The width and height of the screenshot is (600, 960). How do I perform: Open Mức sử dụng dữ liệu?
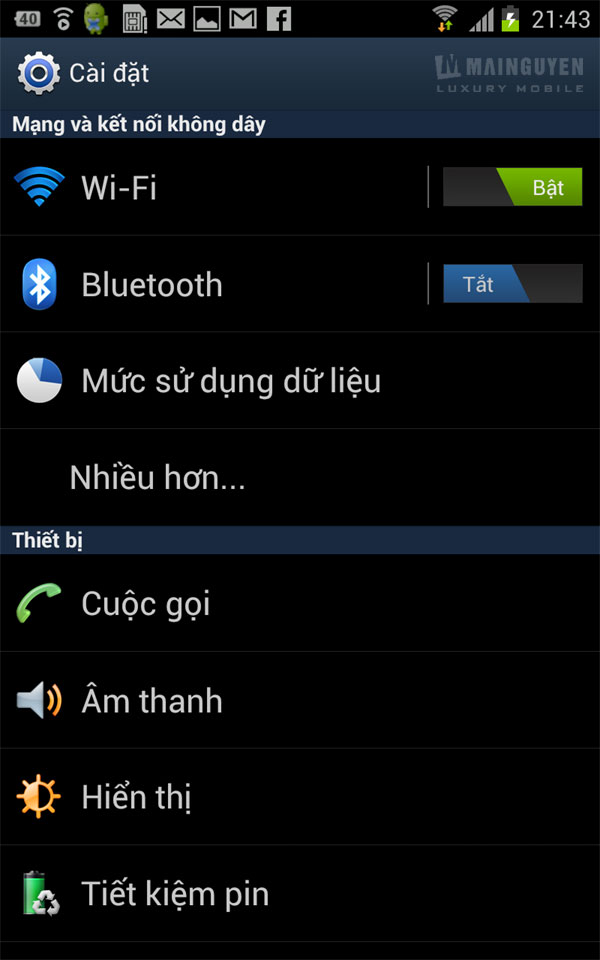tap(300, 380)
